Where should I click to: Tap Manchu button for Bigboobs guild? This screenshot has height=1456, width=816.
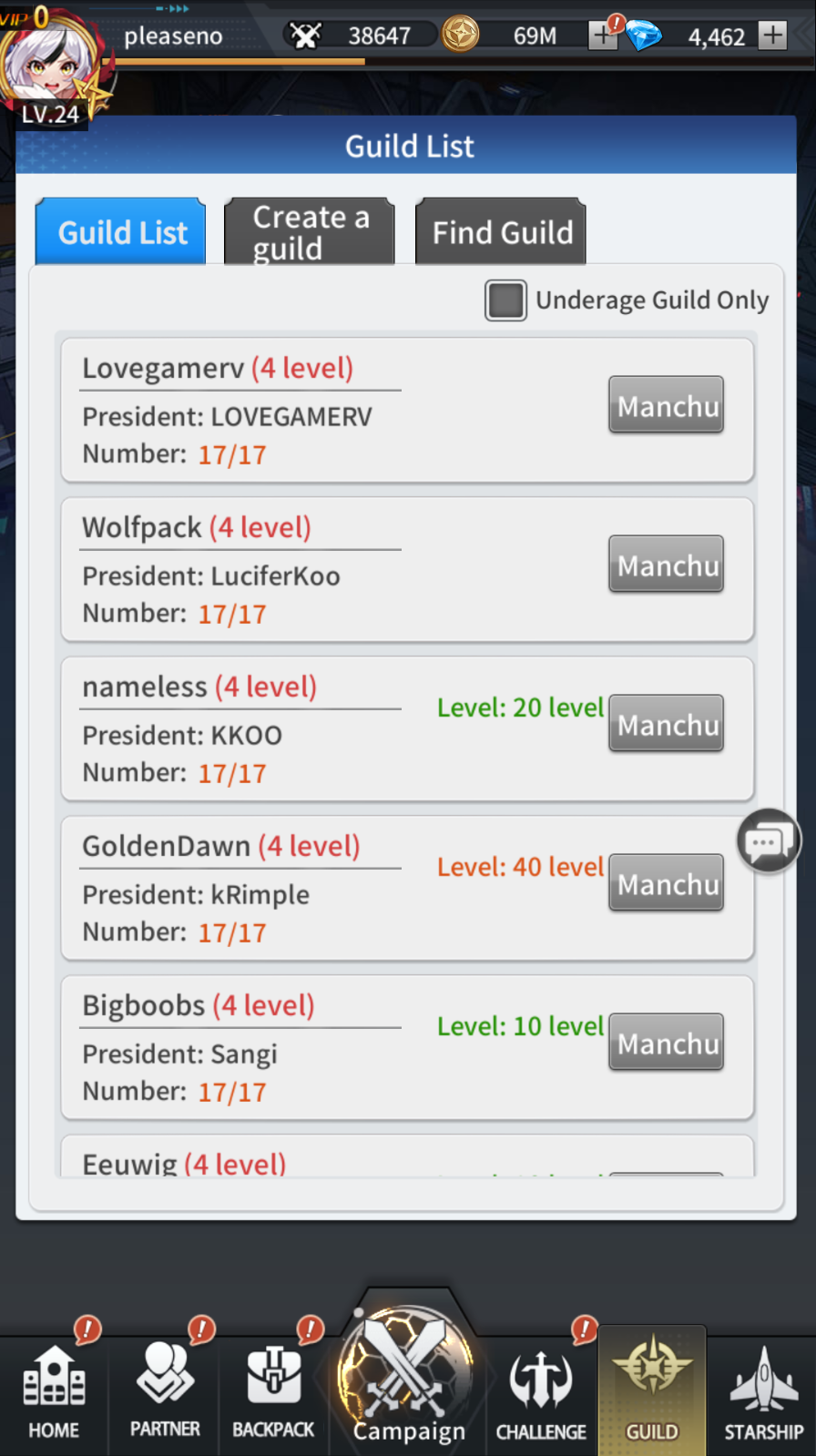[667, 1043]
